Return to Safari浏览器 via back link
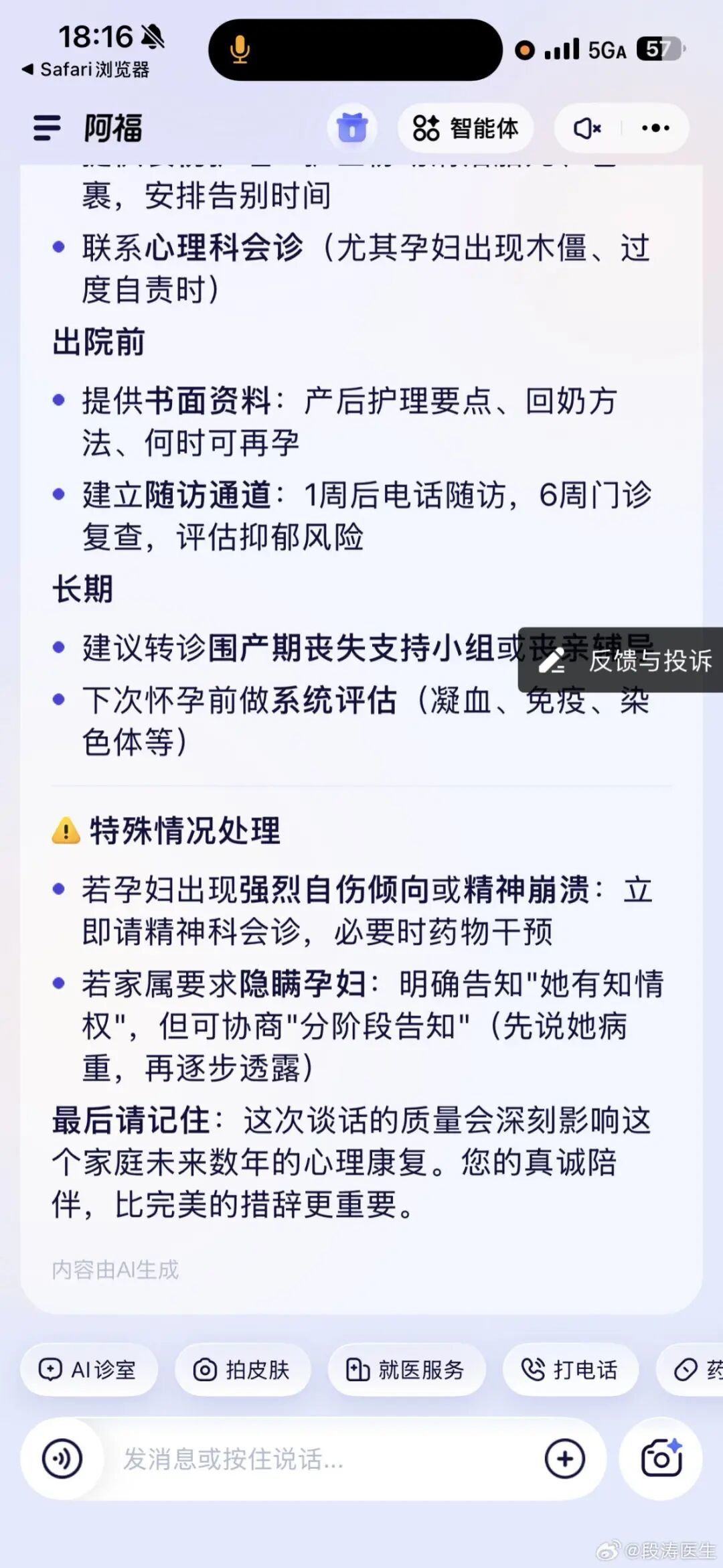 tap(86, 70)
